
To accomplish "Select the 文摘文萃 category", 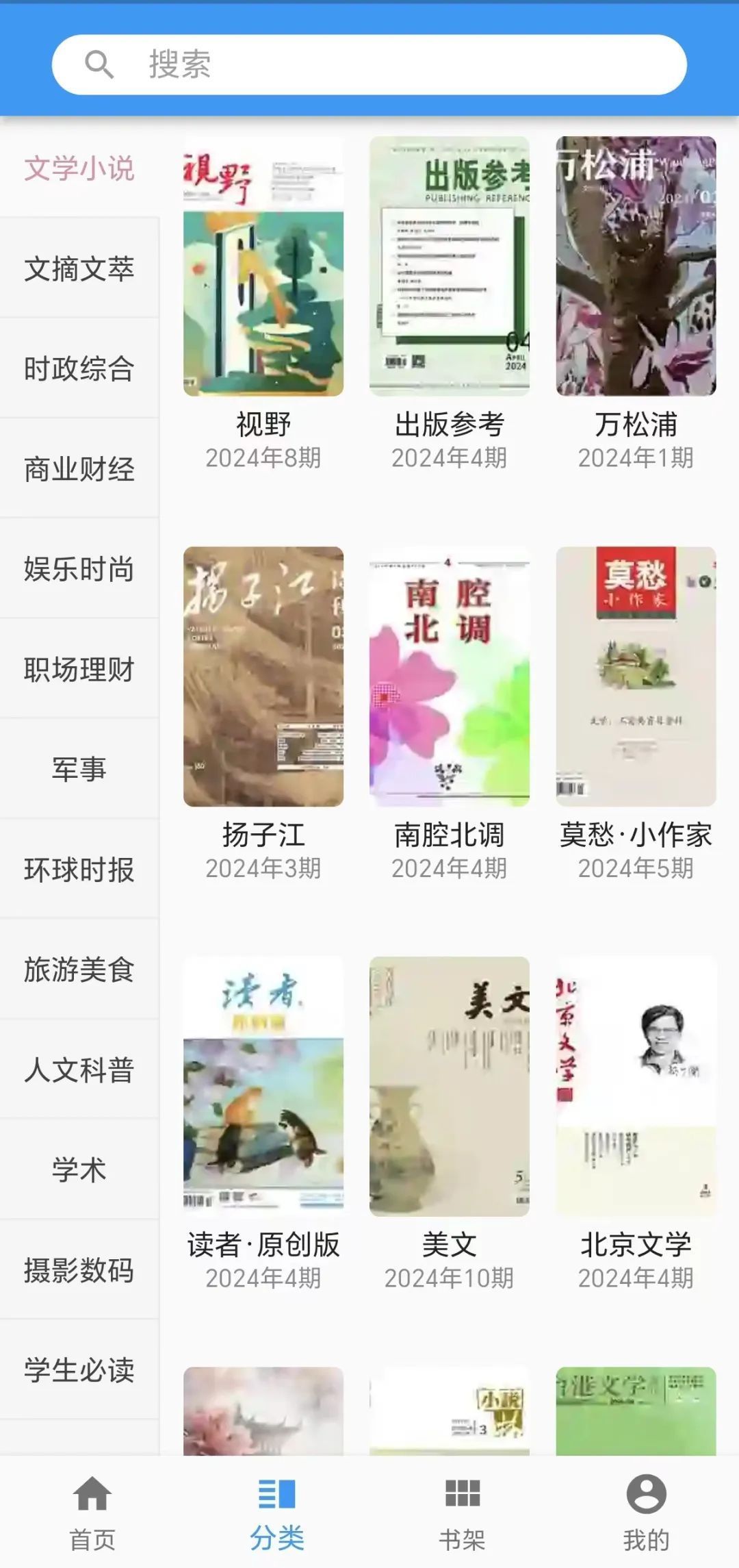I will [79, 269].
